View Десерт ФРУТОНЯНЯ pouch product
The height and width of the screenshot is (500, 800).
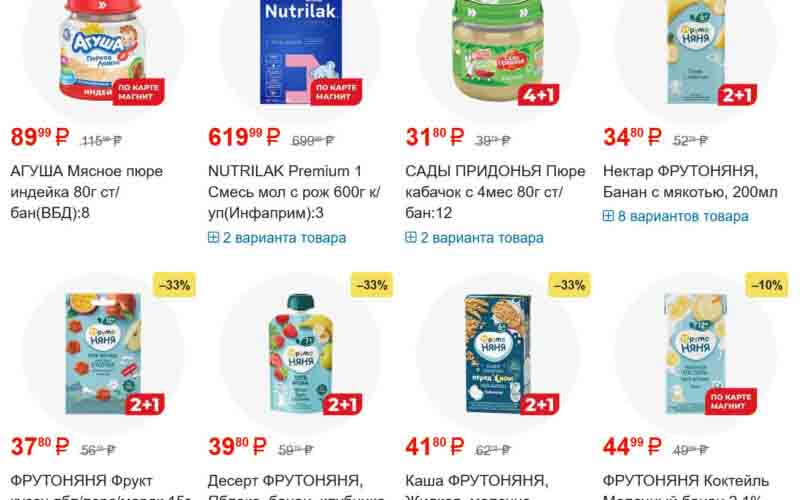pyautogui.click(x=297, y=480)
